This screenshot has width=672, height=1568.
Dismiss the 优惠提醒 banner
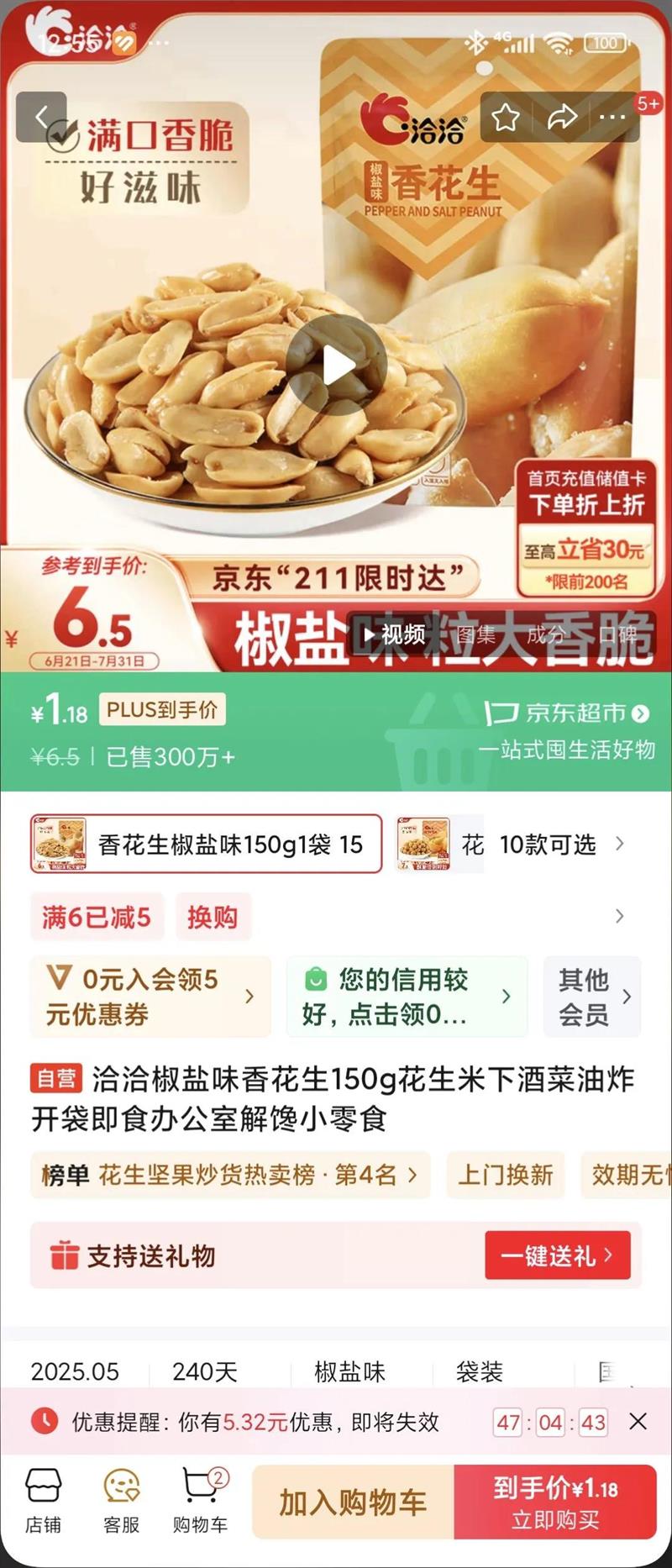point(638,1422)
